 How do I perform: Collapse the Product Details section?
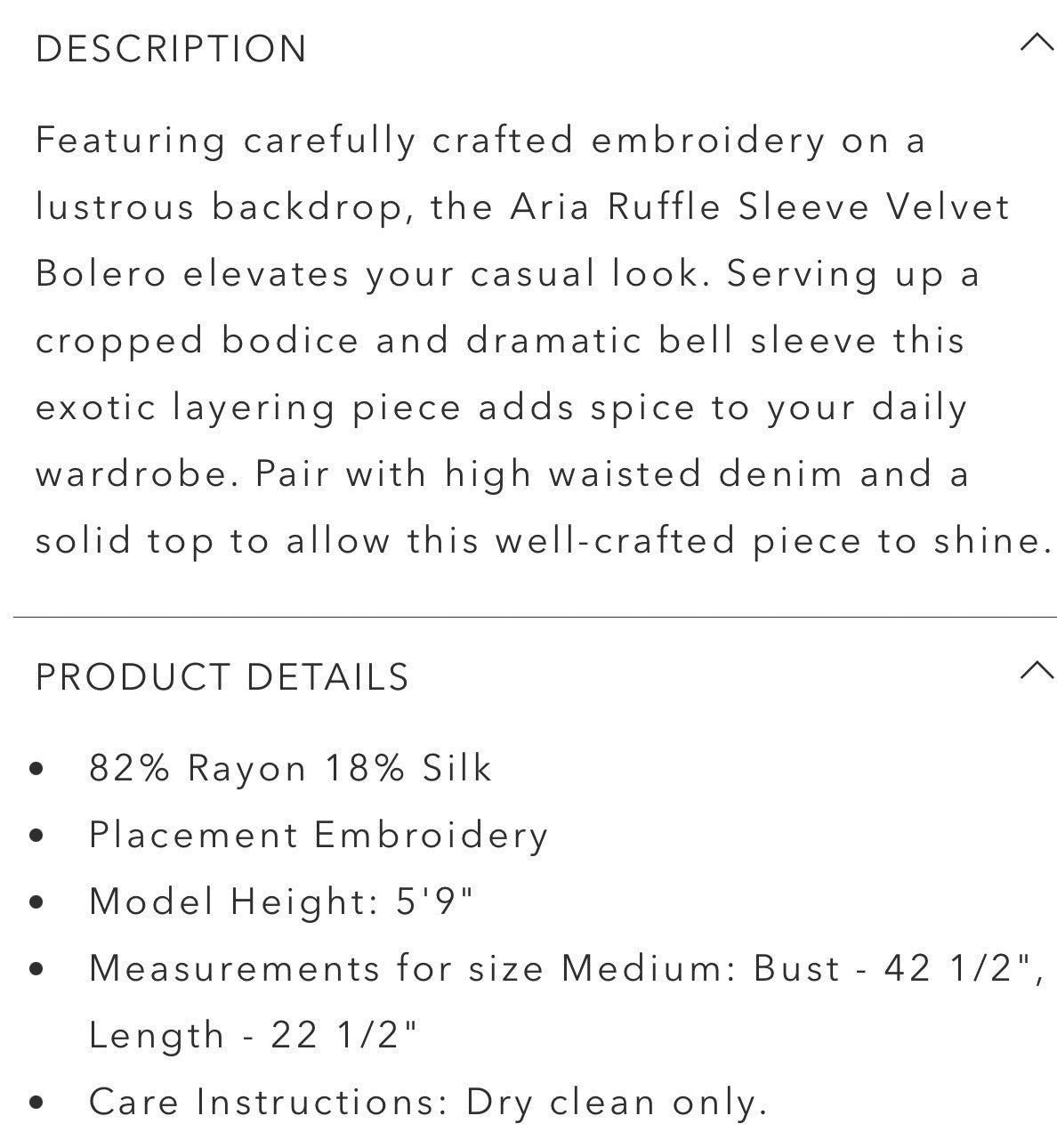1036,671
